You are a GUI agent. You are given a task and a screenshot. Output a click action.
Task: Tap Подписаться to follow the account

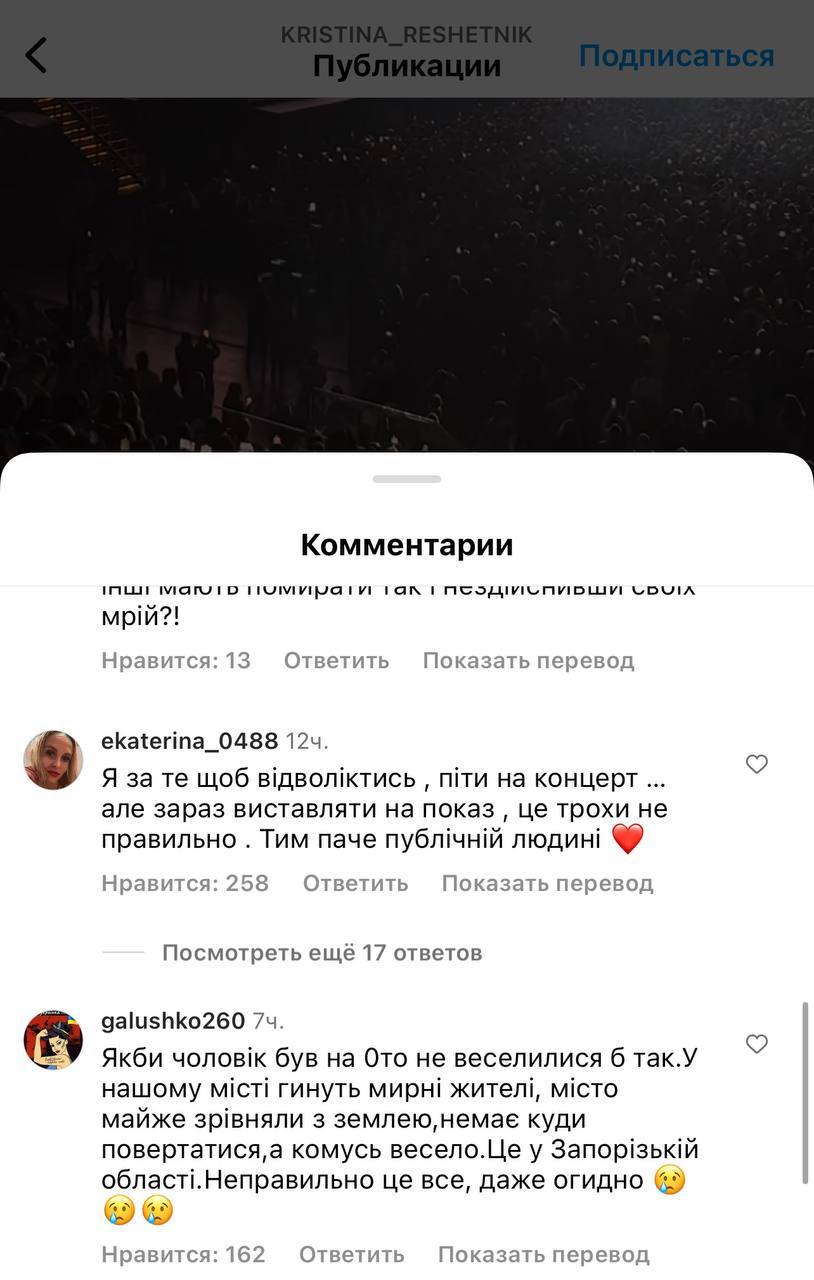pos(676,55)
